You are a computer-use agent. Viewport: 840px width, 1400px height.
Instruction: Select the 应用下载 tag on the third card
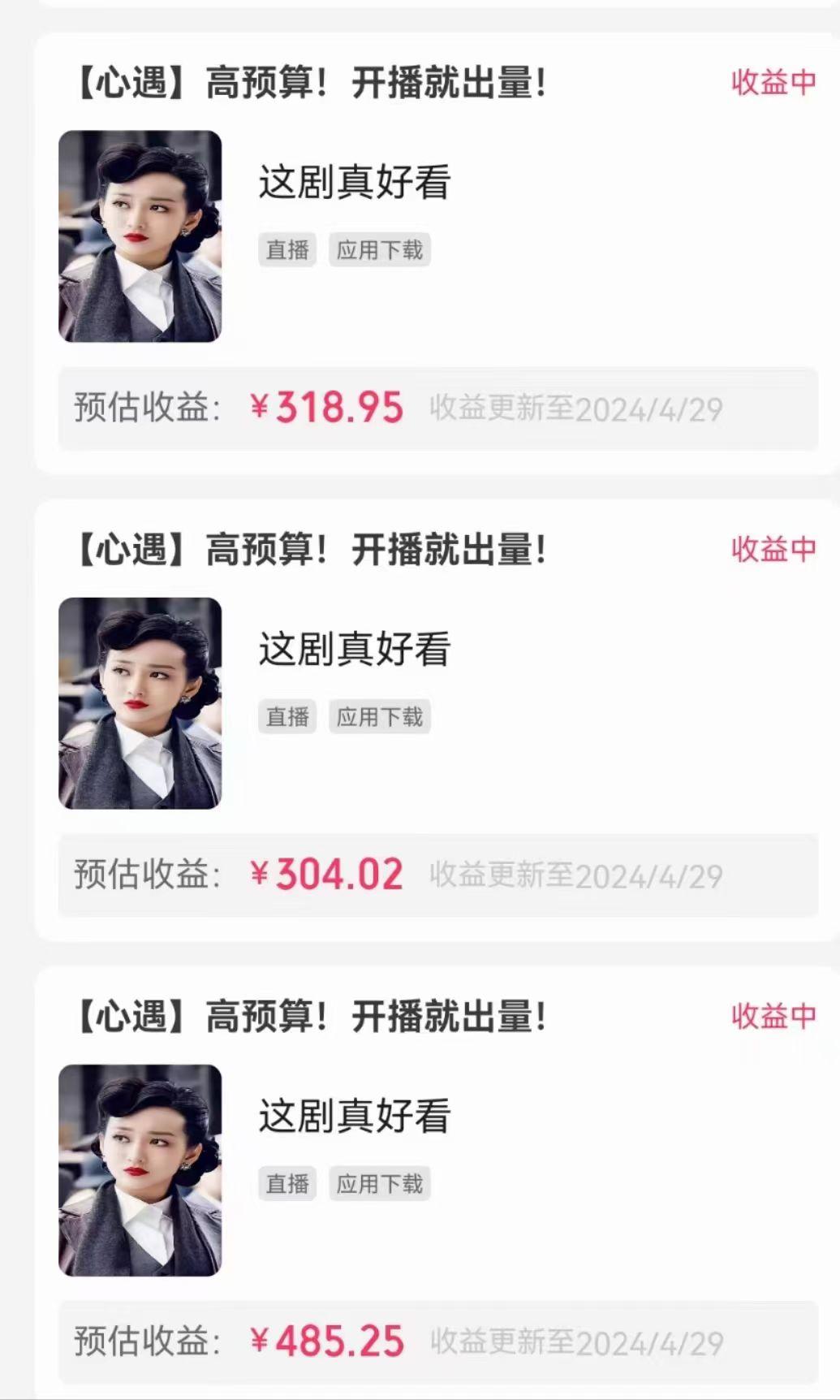(381, 1184)
